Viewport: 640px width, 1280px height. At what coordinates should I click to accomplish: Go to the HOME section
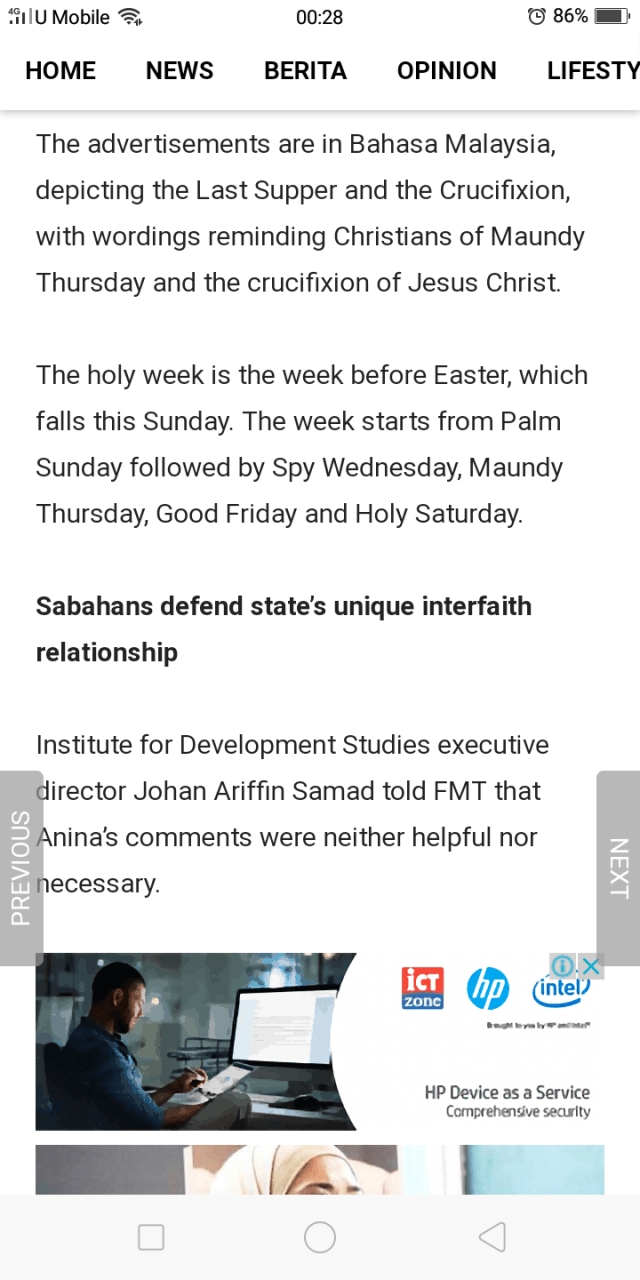(x=60, y=71)
